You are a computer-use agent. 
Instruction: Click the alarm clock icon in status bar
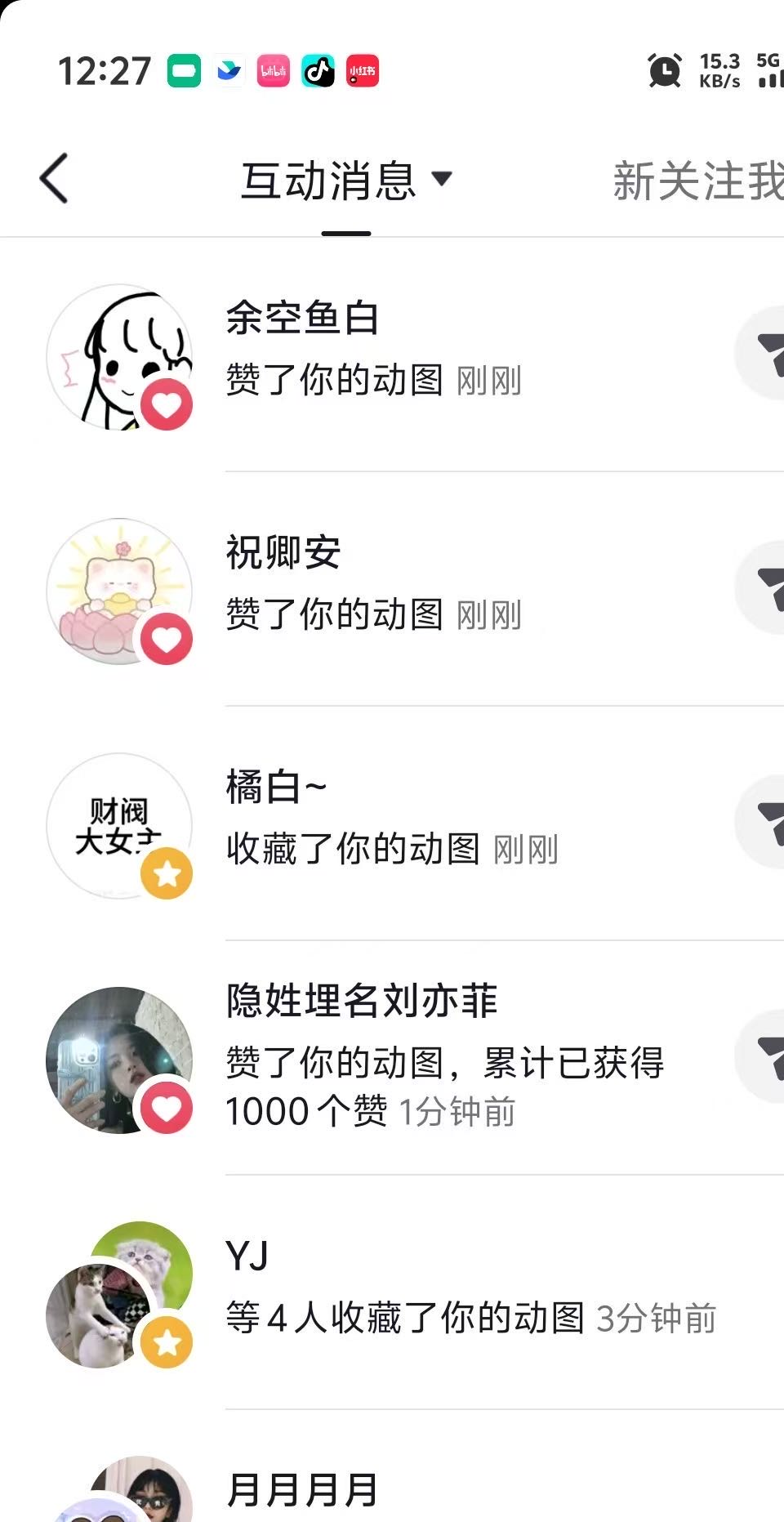coord(665,72)
